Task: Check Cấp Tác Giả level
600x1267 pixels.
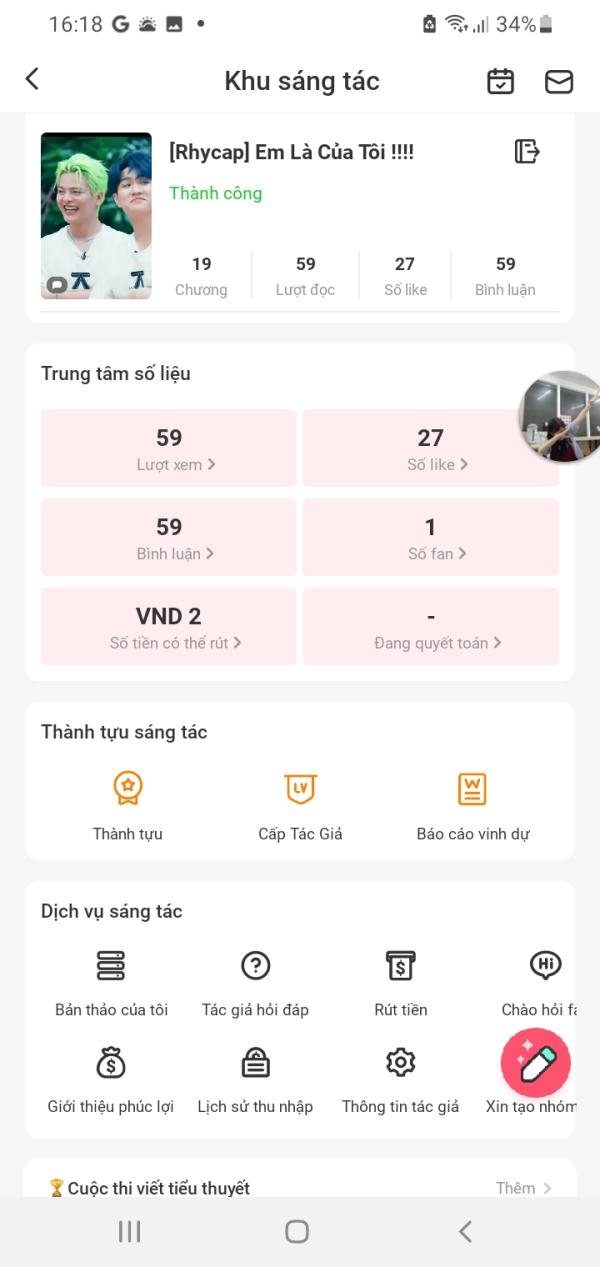Action: coord(300,806)
